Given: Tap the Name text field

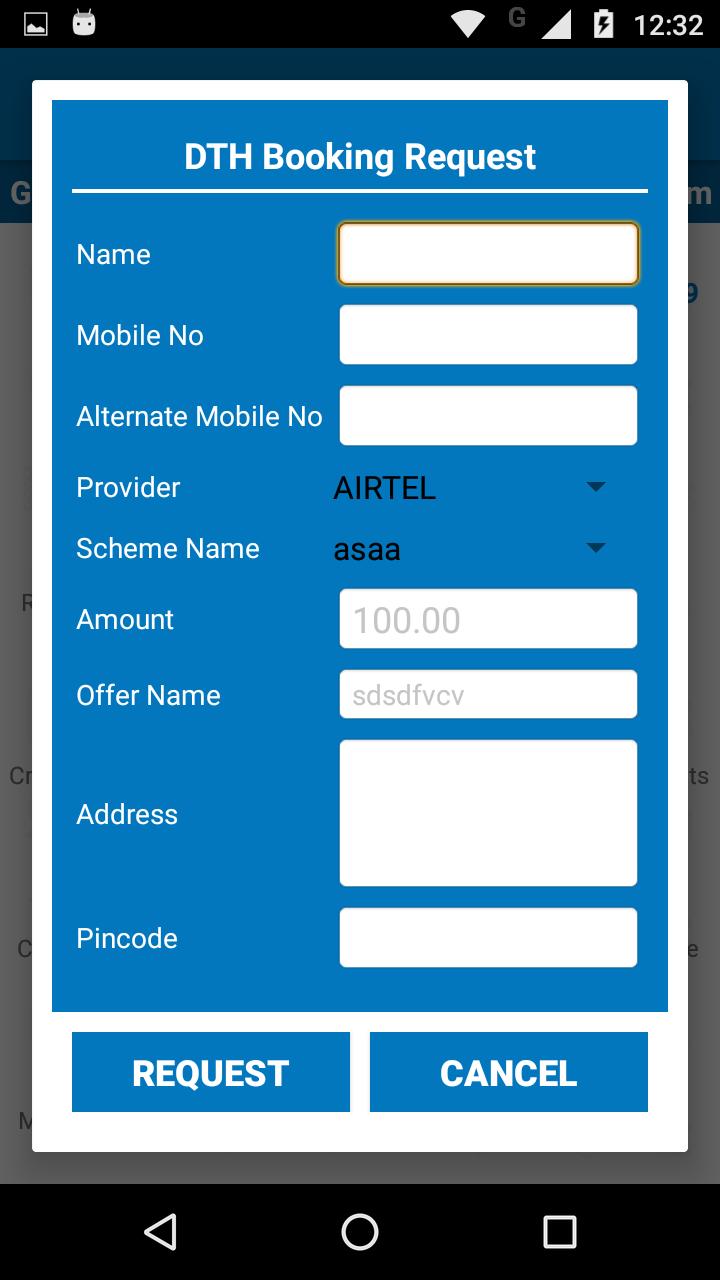Looking at the screenshot, I should click(488, 254).
